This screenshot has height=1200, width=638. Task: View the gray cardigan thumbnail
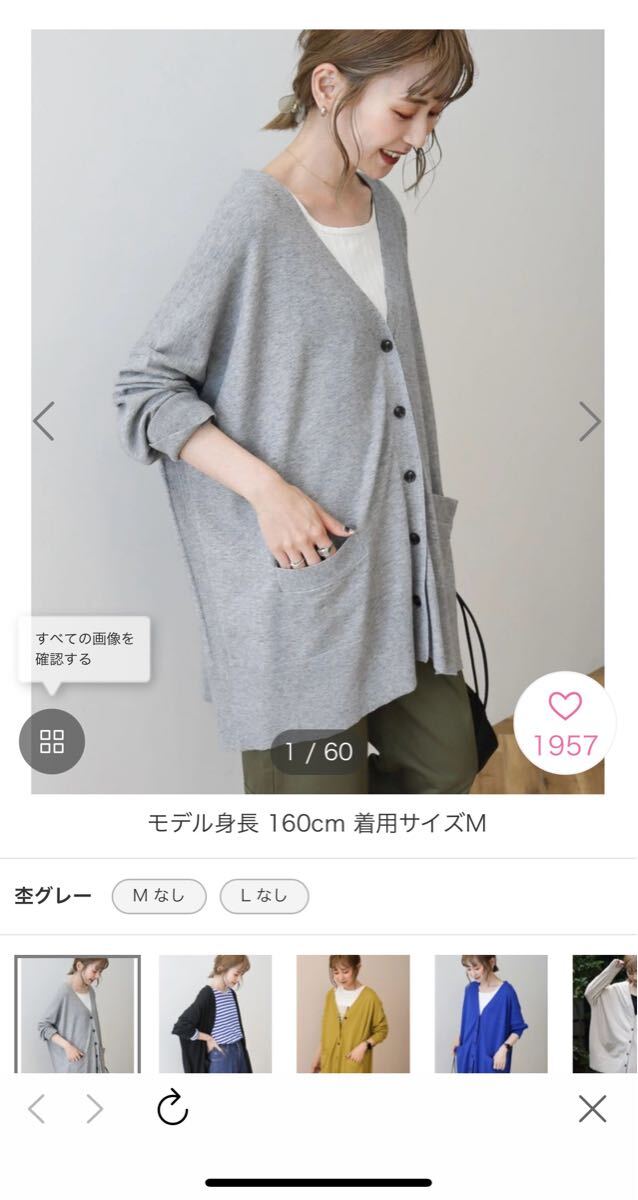(77, 1014)
